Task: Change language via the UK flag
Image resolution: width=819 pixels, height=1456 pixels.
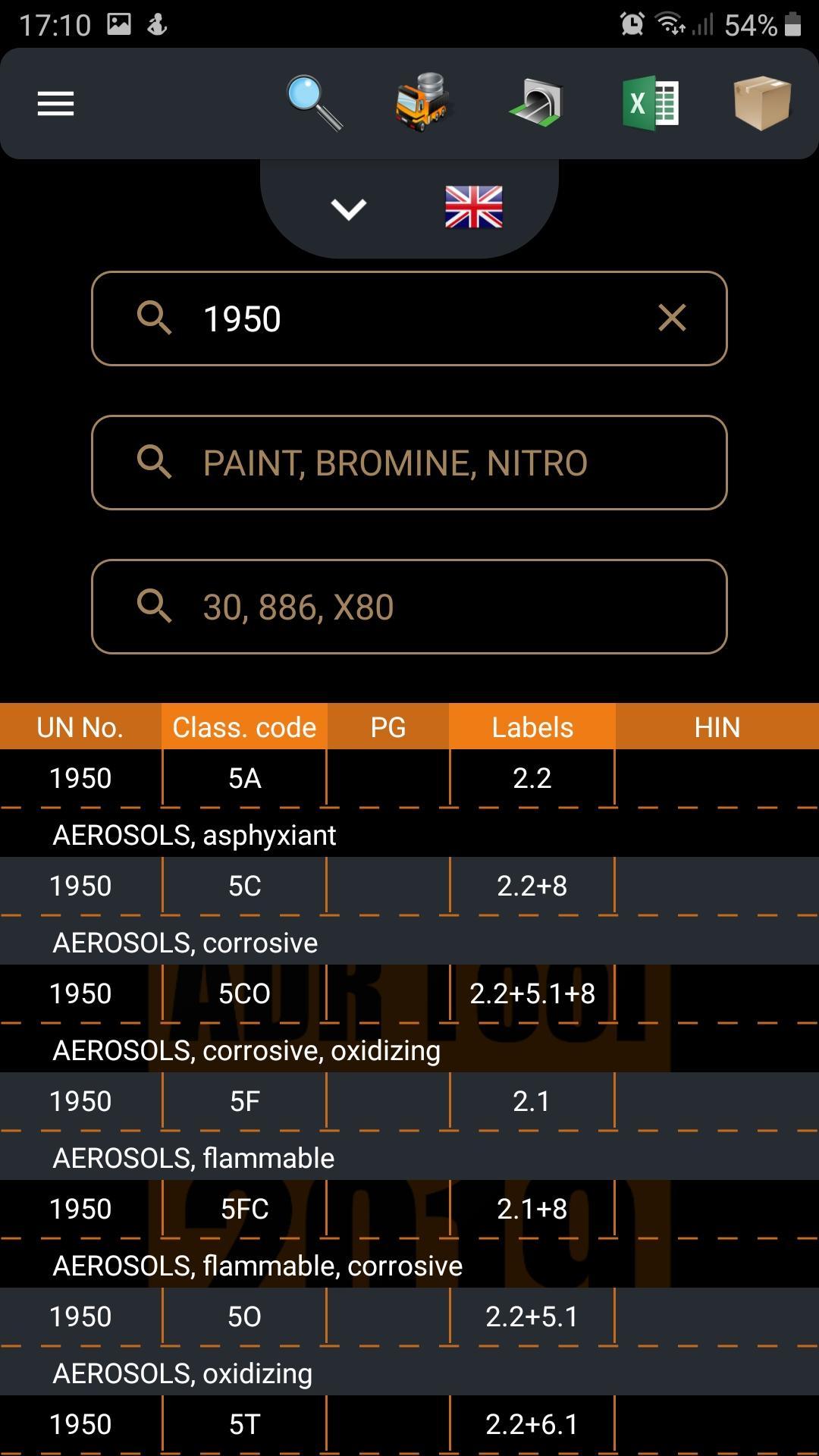Action: point(474,208)
